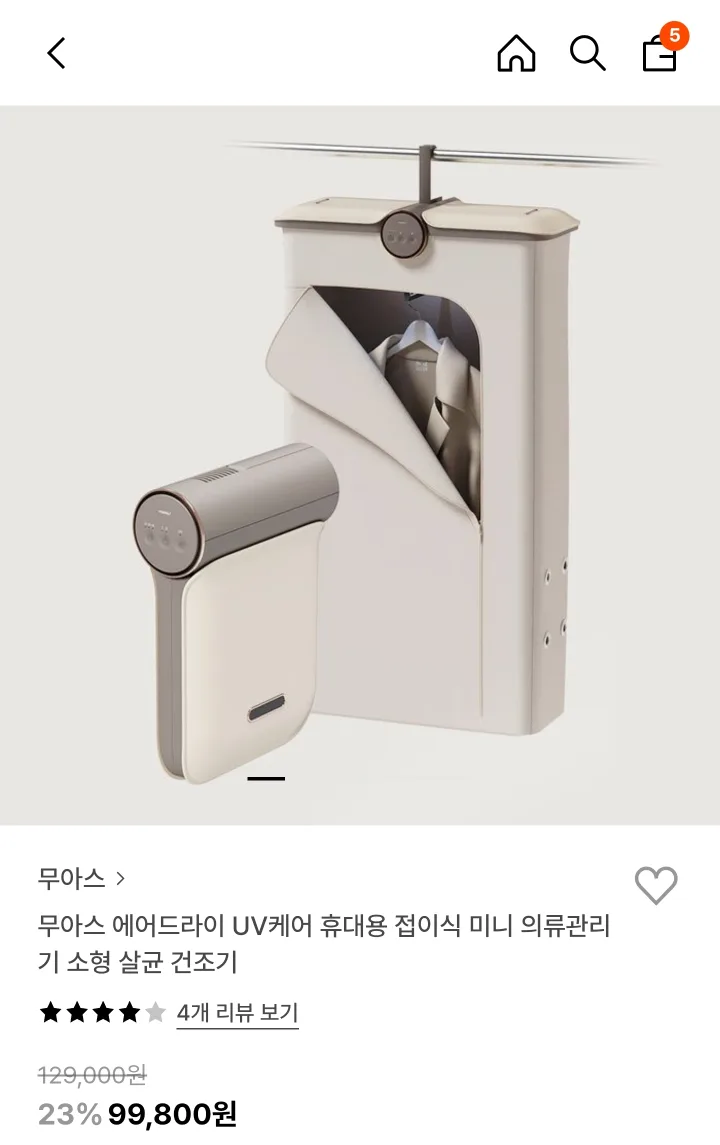The height and width of the screenshot is (1145, 720).
Task: View the 4개 리뷰 보기 link
Action: 237,1013
